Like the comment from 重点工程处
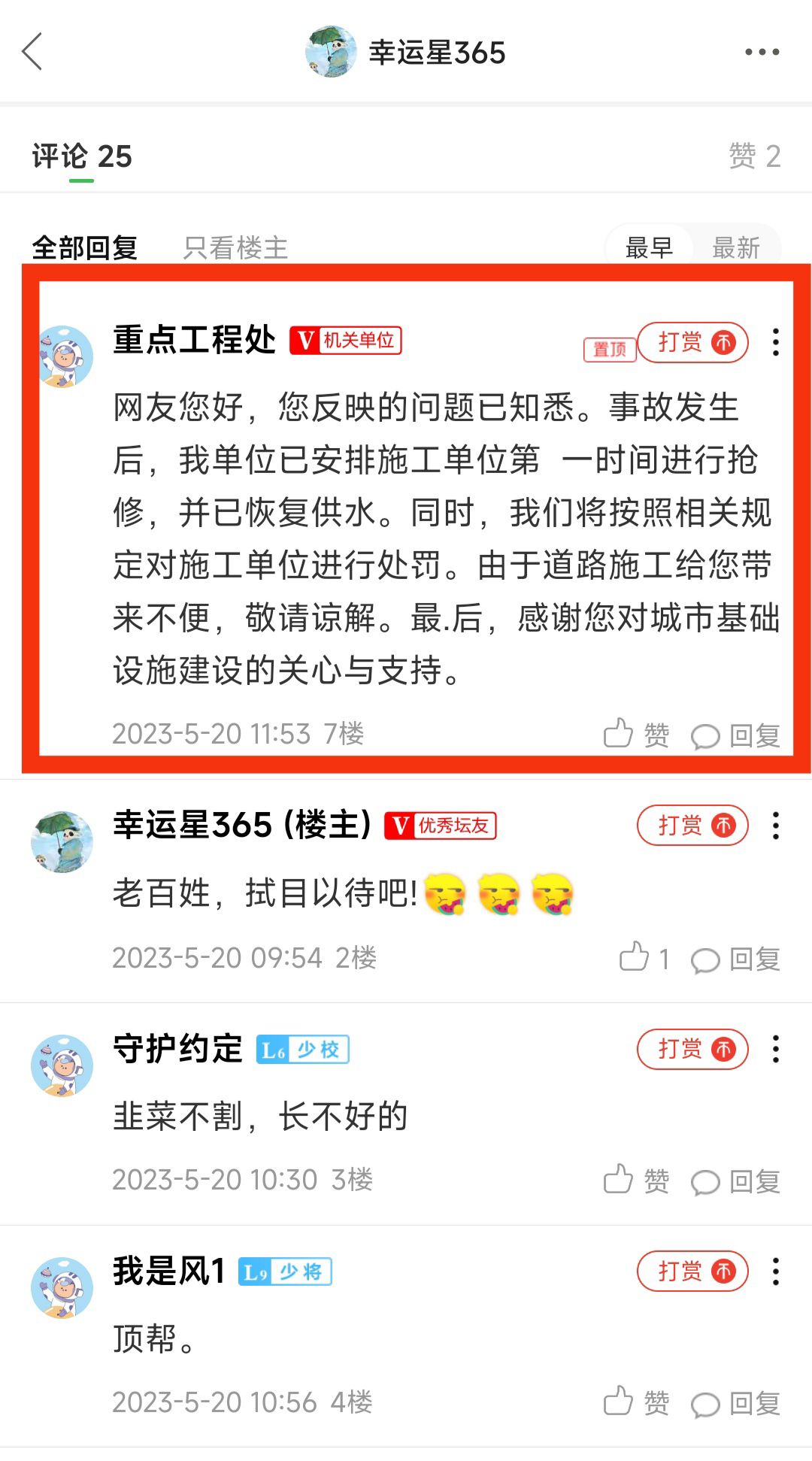The width and height of the screenshot is (812, 1461). pos(635,735)
